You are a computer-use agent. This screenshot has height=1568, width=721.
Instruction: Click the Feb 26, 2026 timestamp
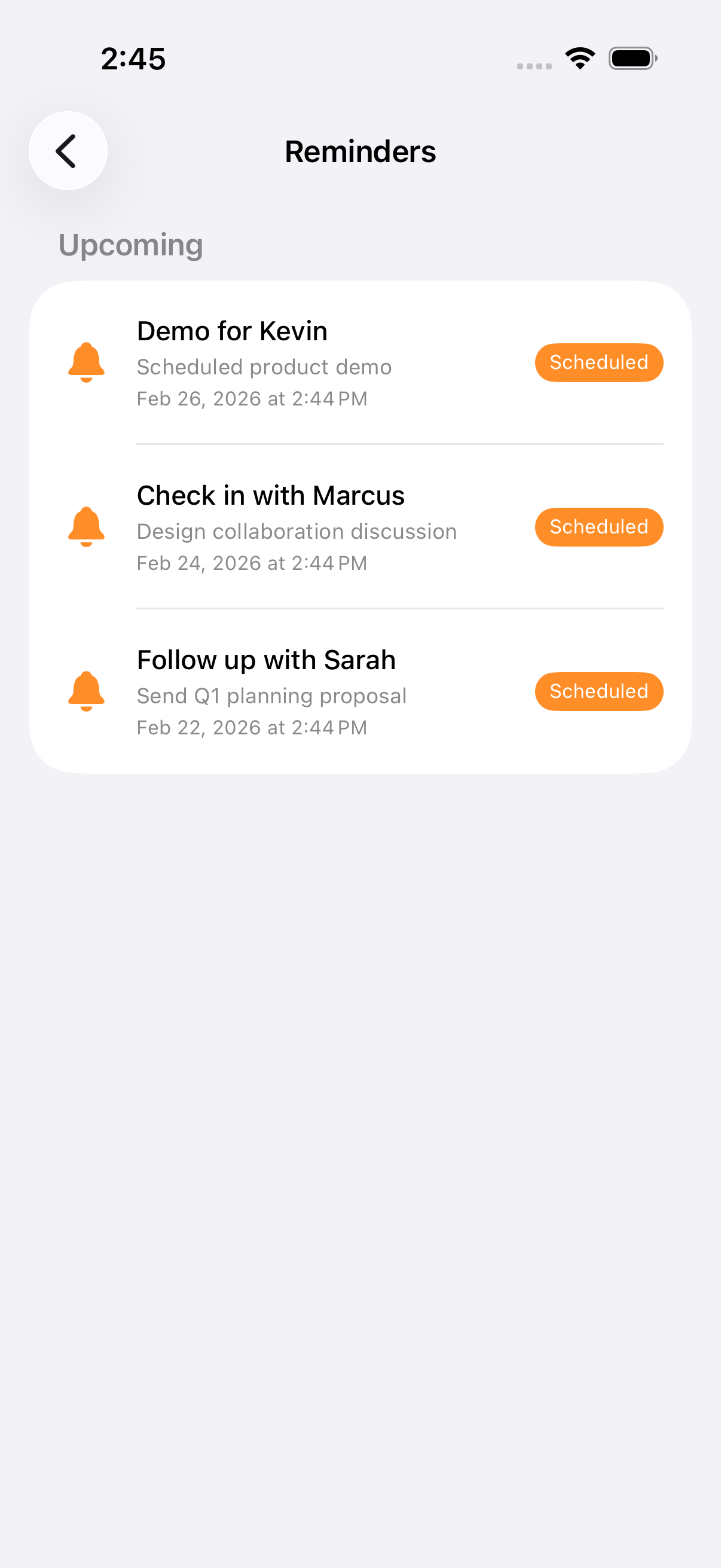click(x=252, y=399)
